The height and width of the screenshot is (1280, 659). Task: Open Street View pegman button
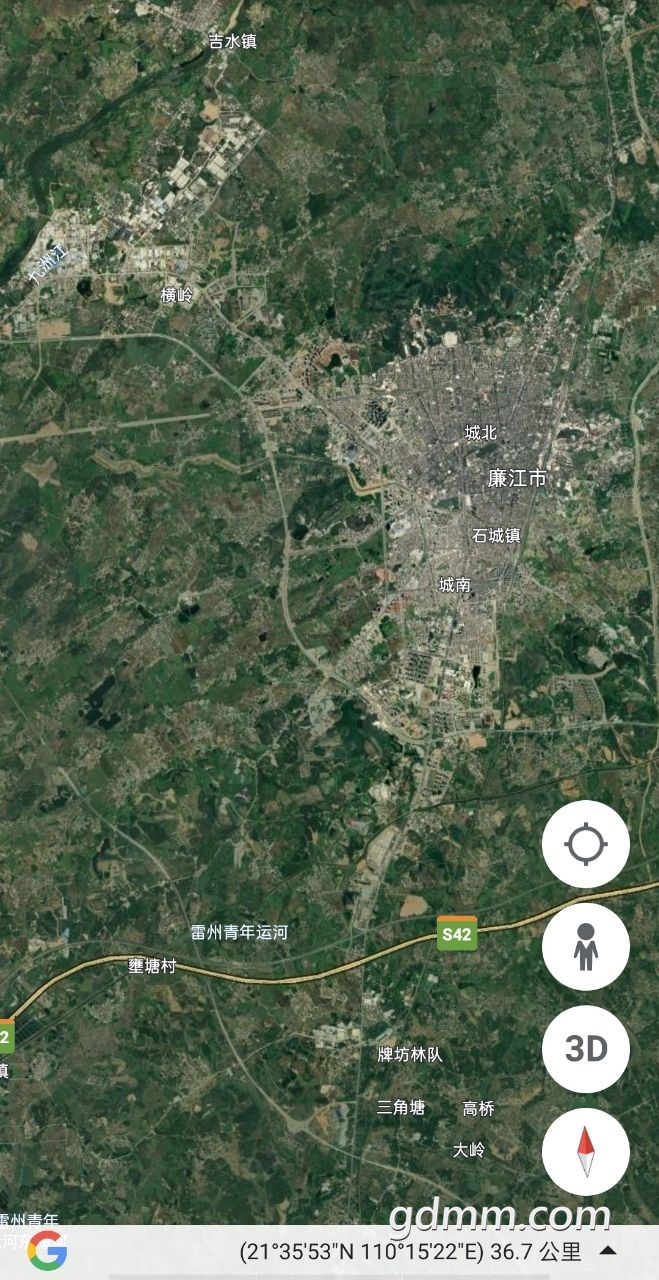586,947
